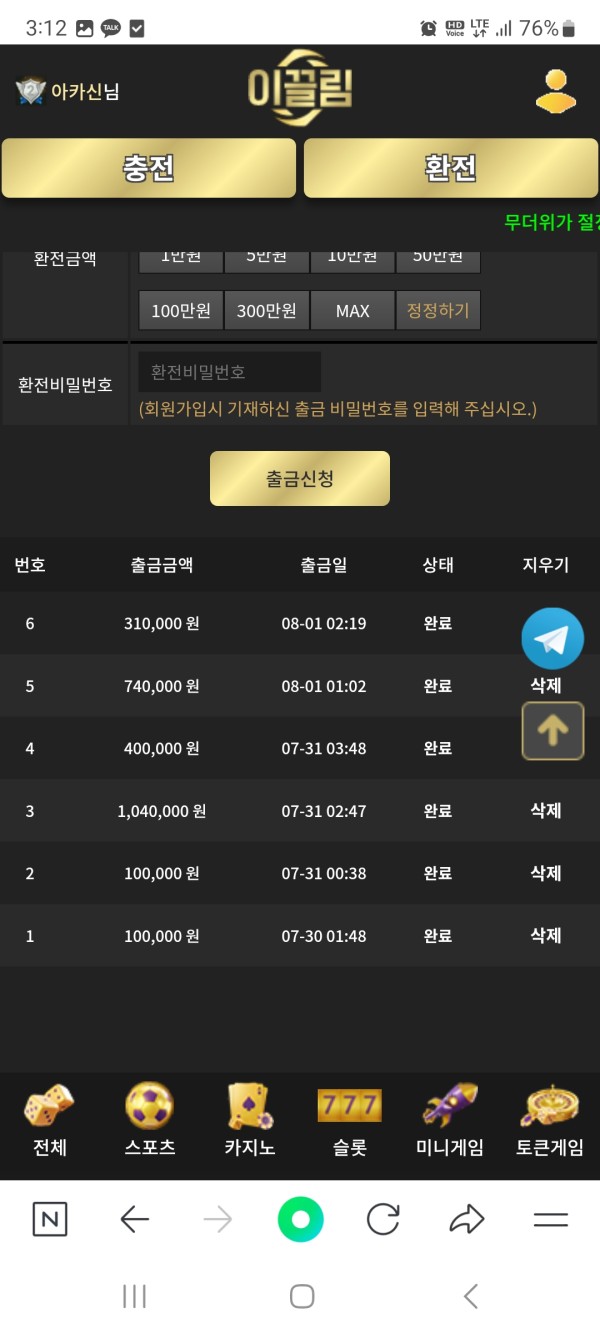Select the 300만원 amount button
This screenshot has height=1333, width=600.
pos(267,311)
